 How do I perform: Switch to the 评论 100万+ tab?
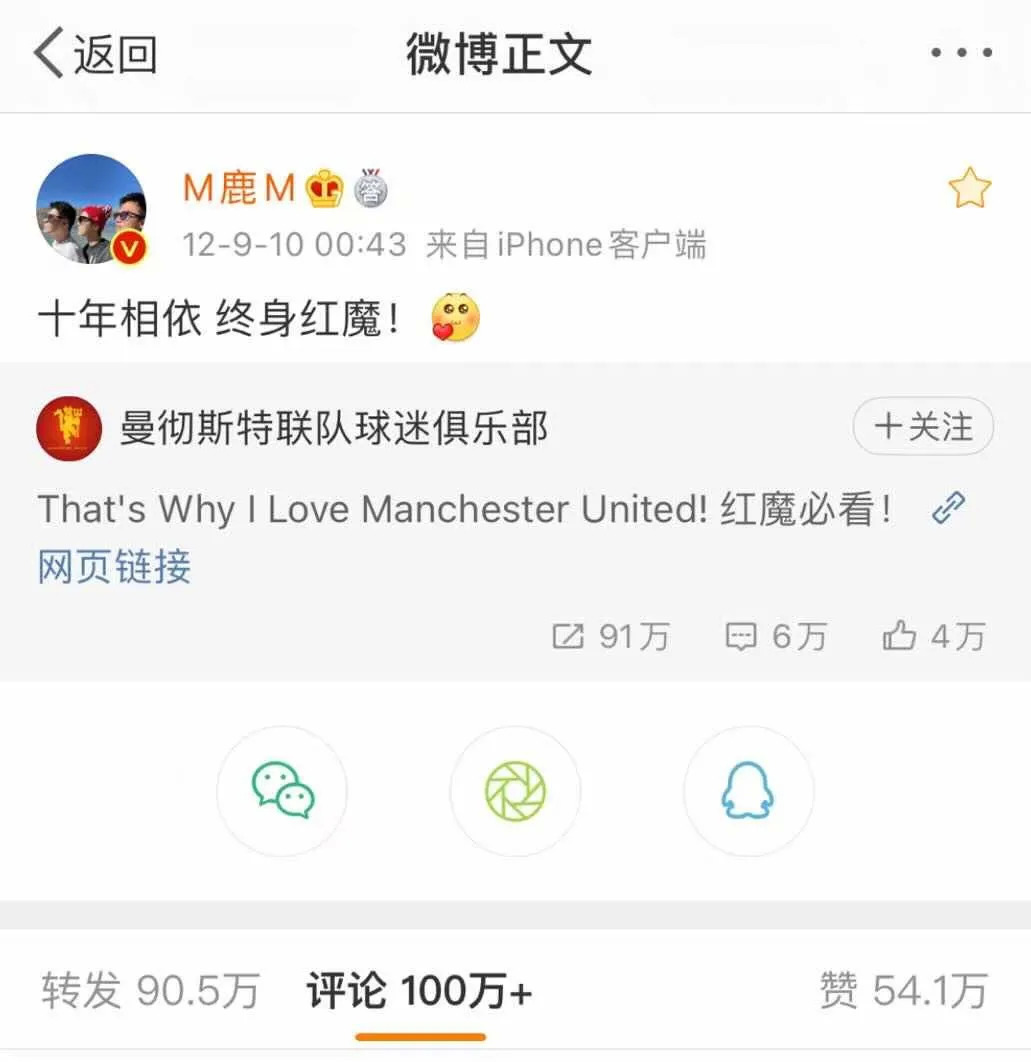point(419,991)
